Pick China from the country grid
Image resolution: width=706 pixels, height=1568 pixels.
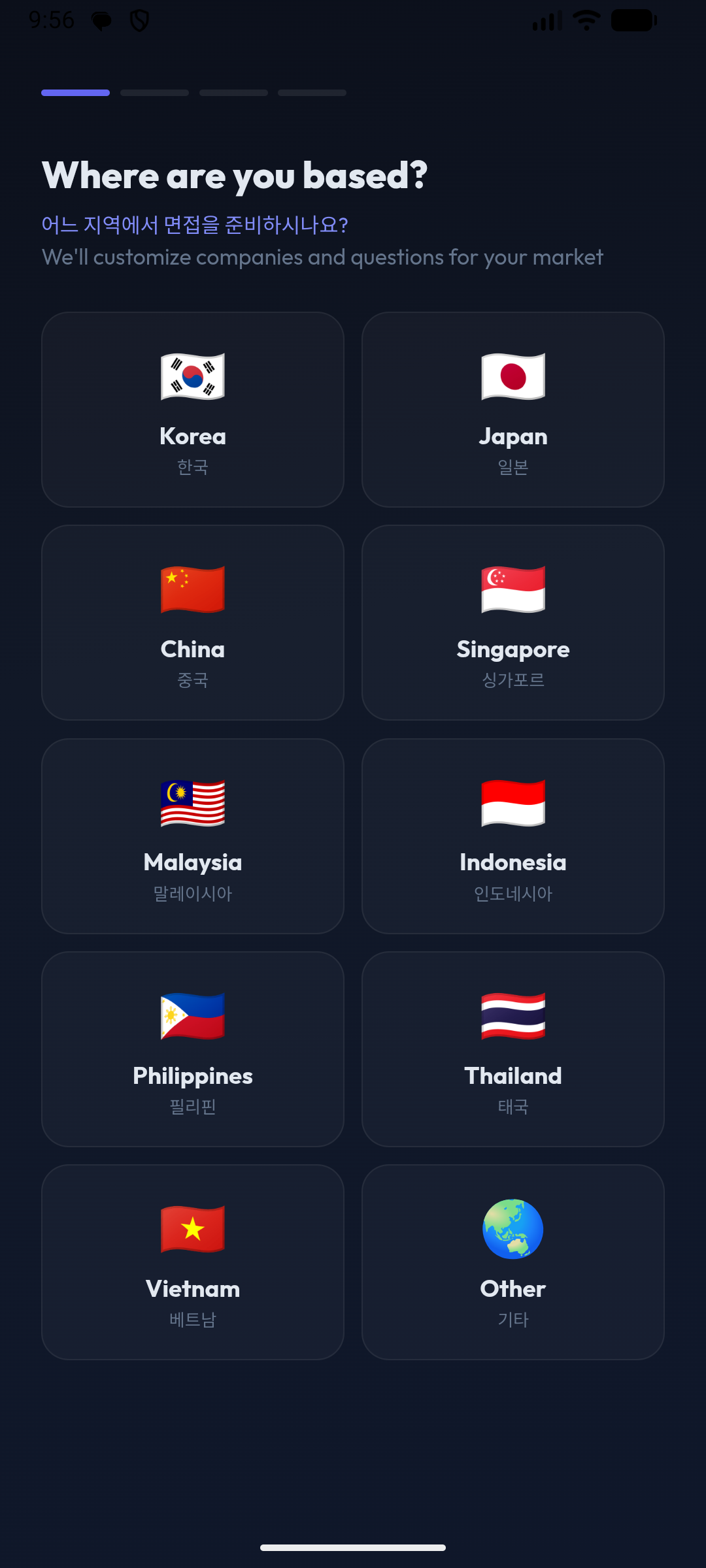tap(193, 623)
